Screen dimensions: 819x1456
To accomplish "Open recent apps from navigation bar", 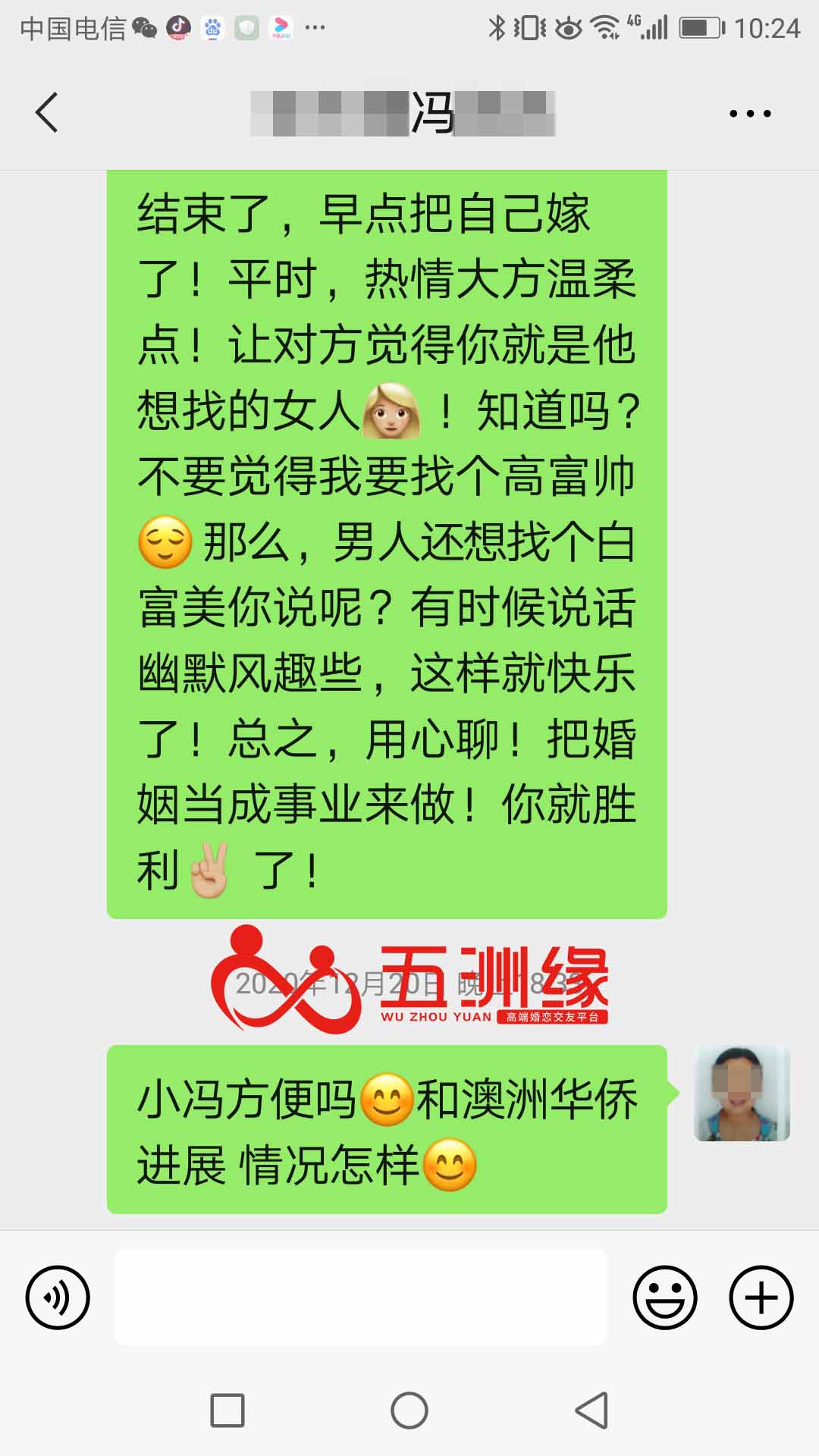I will [227, 1411].
